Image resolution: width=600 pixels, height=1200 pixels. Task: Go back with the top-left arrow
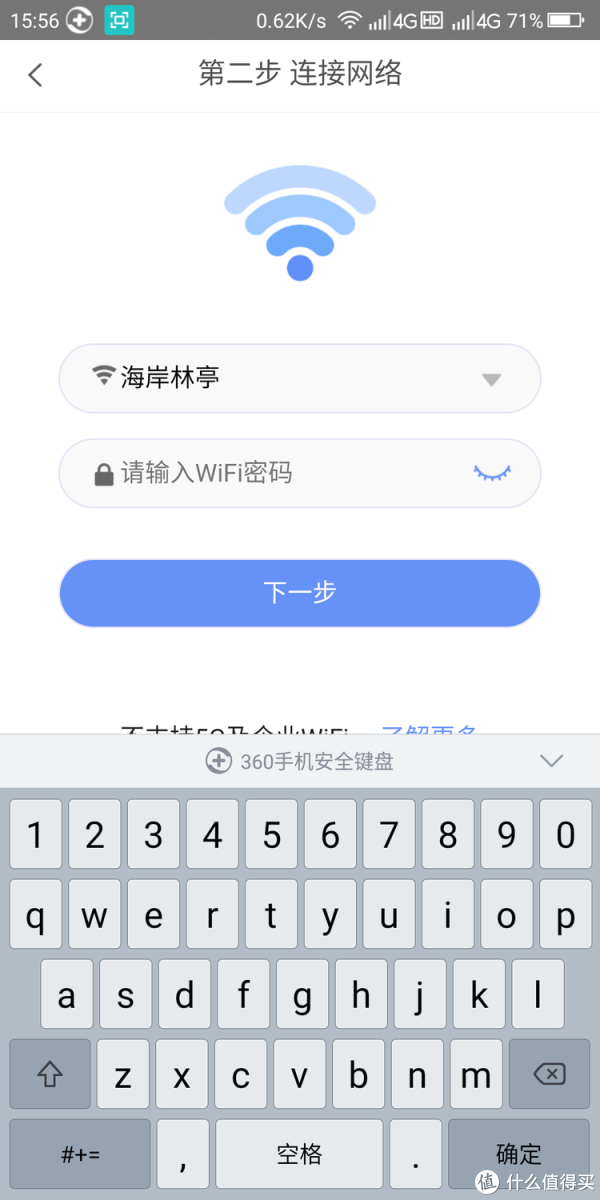(x=35, y=75)
